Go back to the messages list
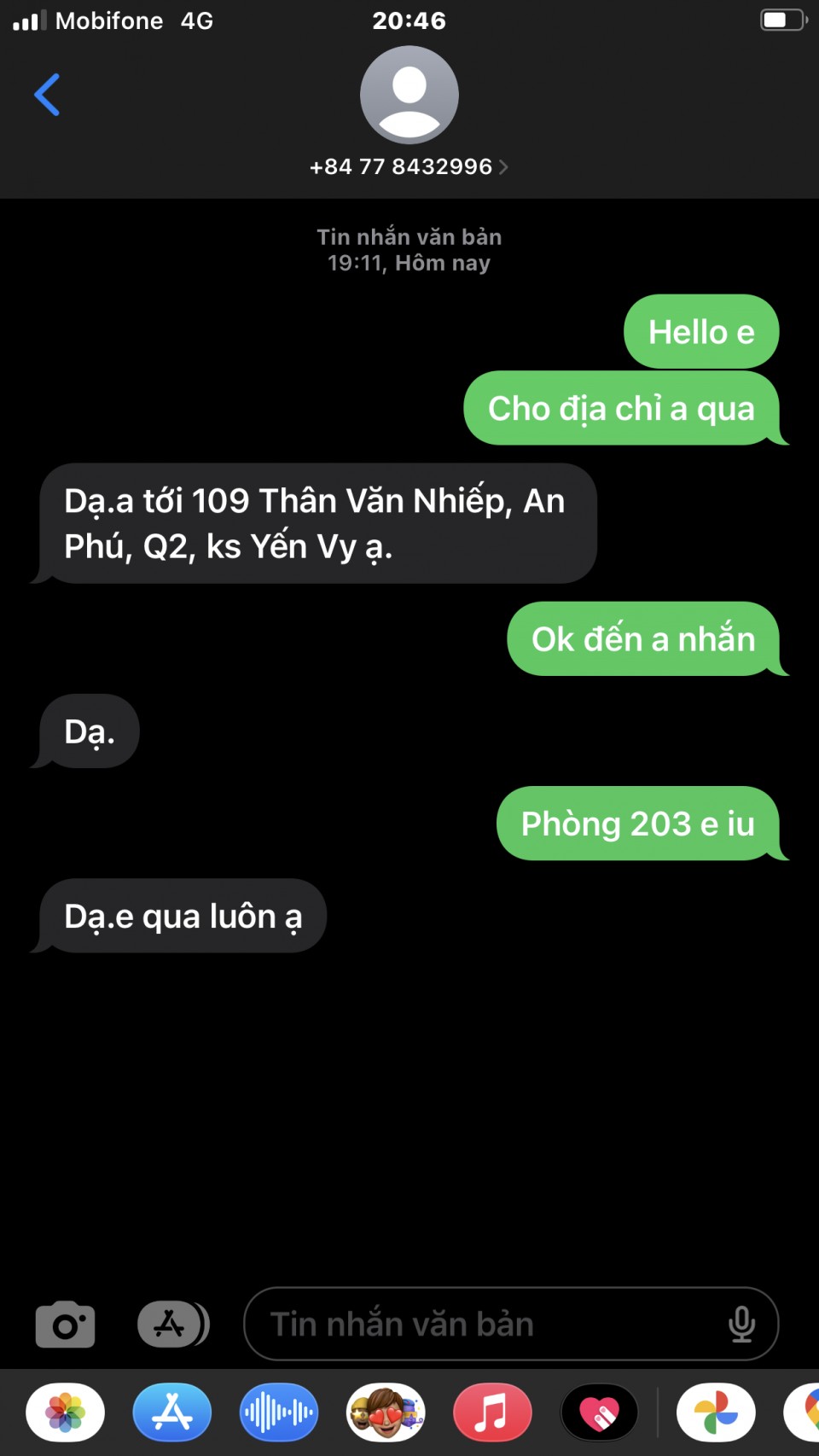Viewport: 819px width, 1456px height. pos(47,95)
